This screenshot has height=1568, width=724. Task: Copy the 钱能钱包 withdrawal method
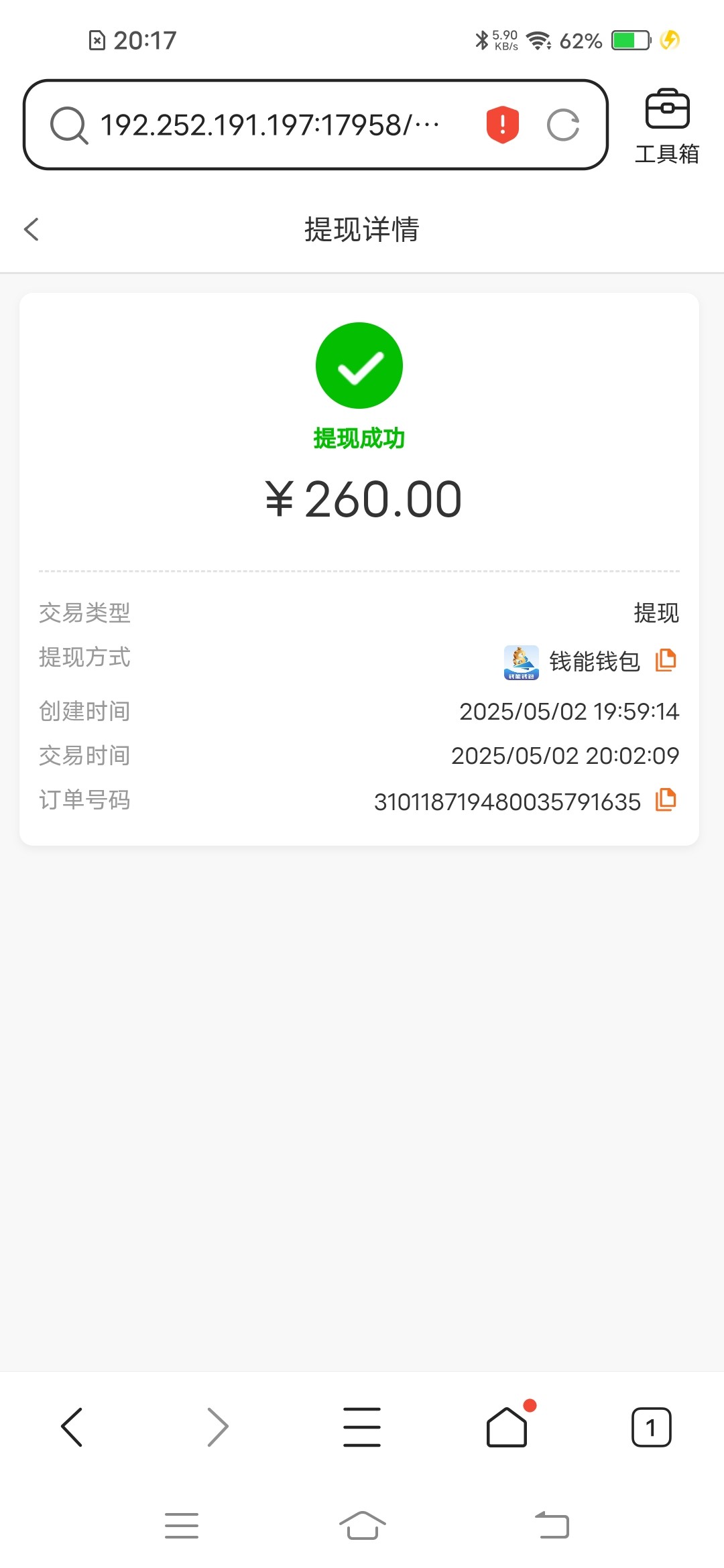click(x=666, y=660)
